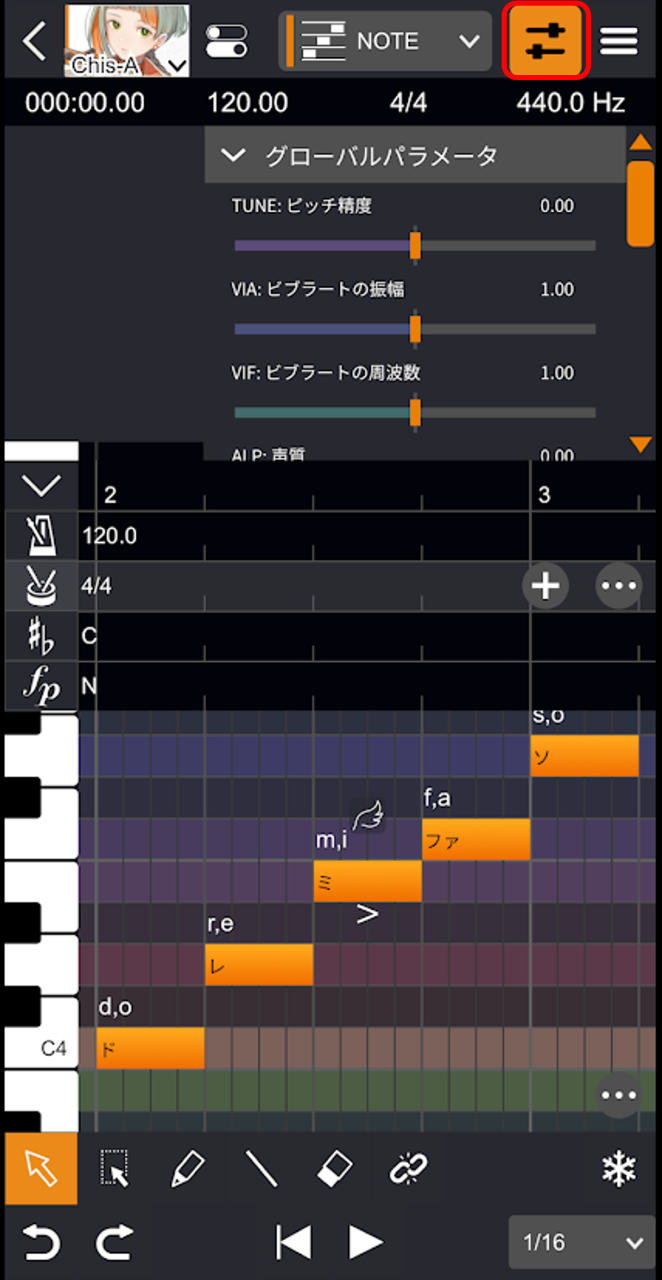Viewport: 662px width, 1280px height.
Task: Adjust the TUNE ピッチ精度 slider
Action: tap(415, 245)
